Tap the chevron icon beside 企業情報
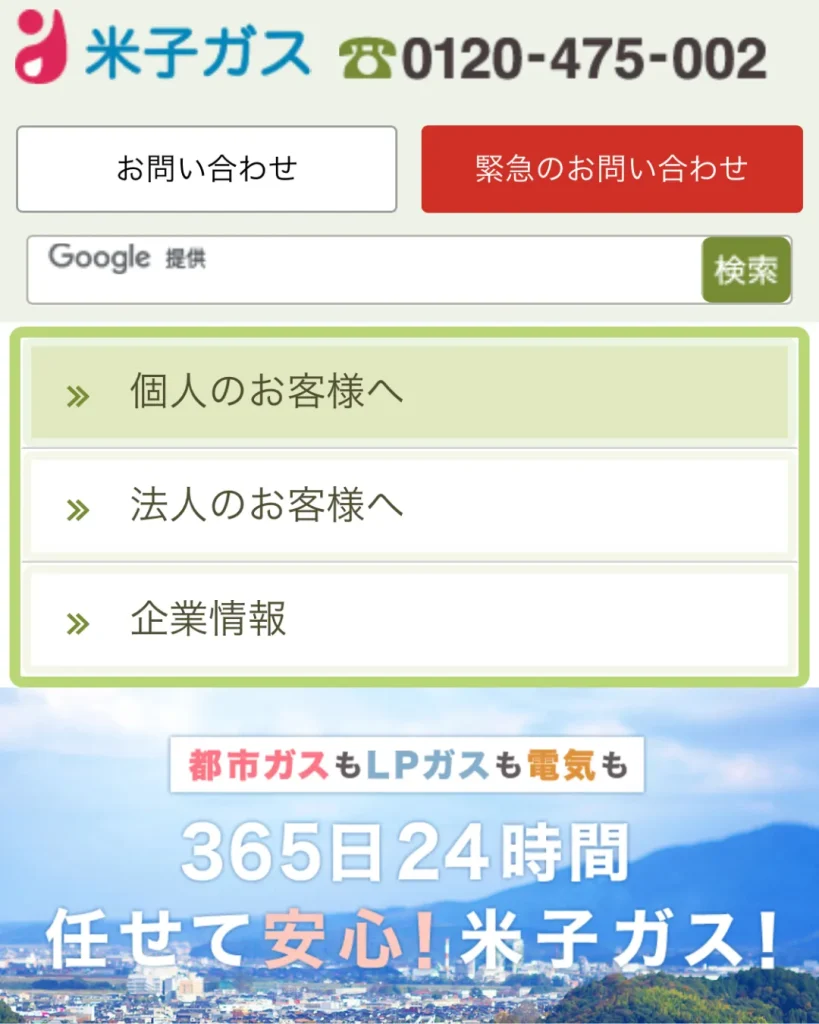This screenshot has height=1024, width=819. tap(76, 620)
